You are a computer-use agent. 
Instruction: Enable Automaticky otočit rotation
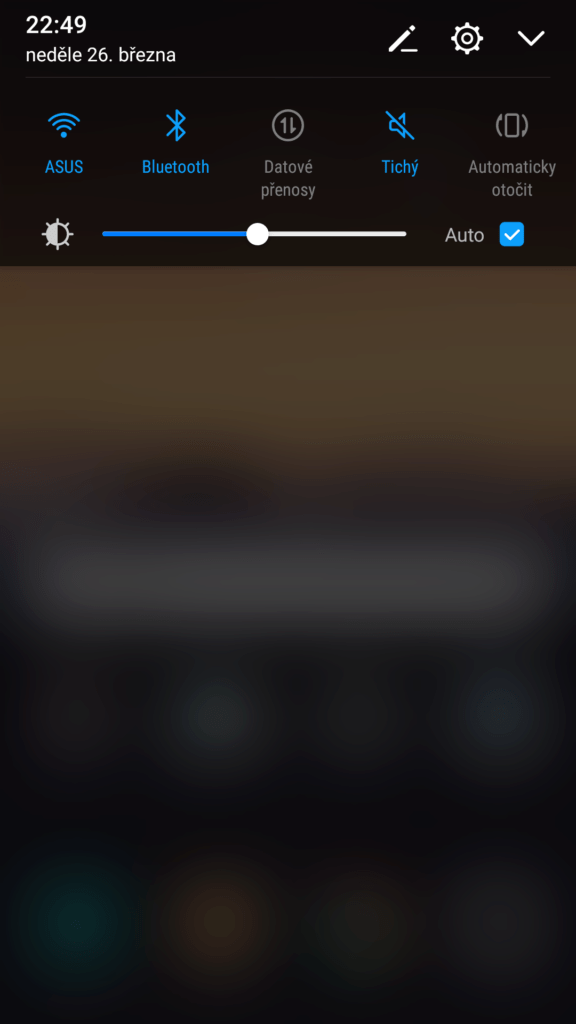(x=512, y=153)
